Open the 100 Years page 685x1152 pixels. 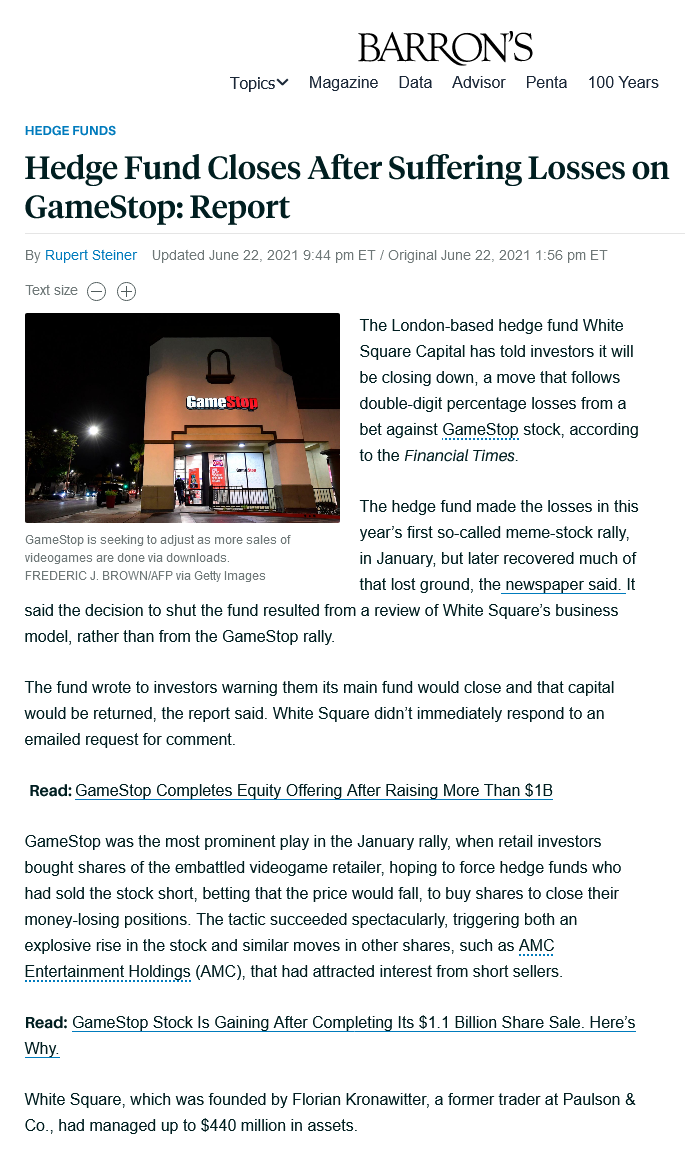pyautogui.click(x=623, y=82)
